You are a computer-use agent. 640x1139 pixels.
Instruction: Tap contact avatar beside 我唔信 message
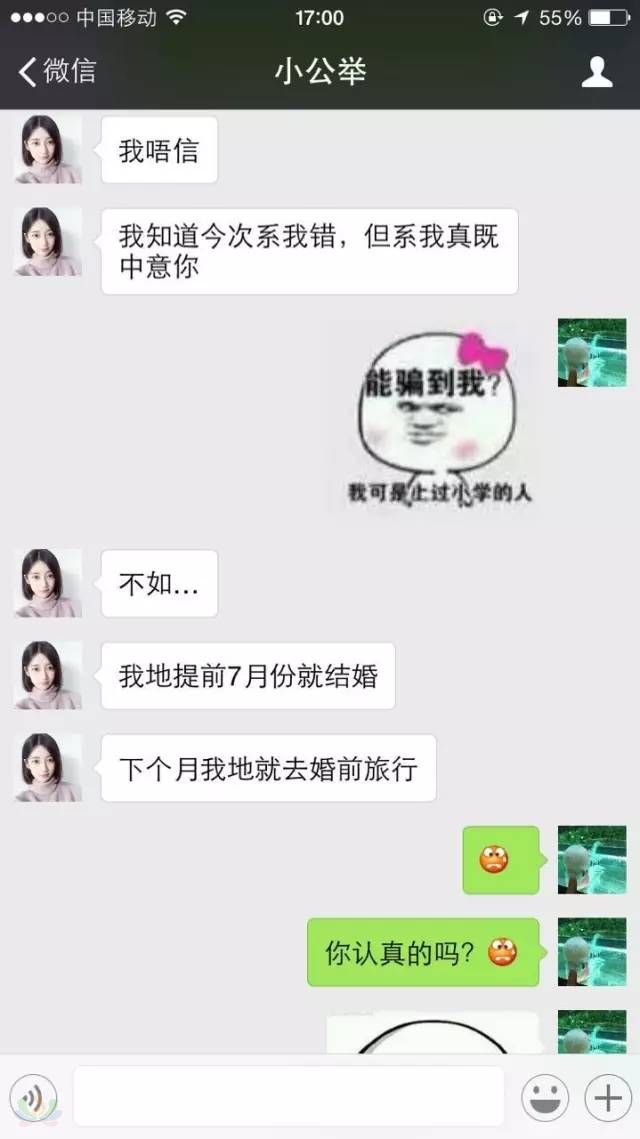(x=47, y=149)
